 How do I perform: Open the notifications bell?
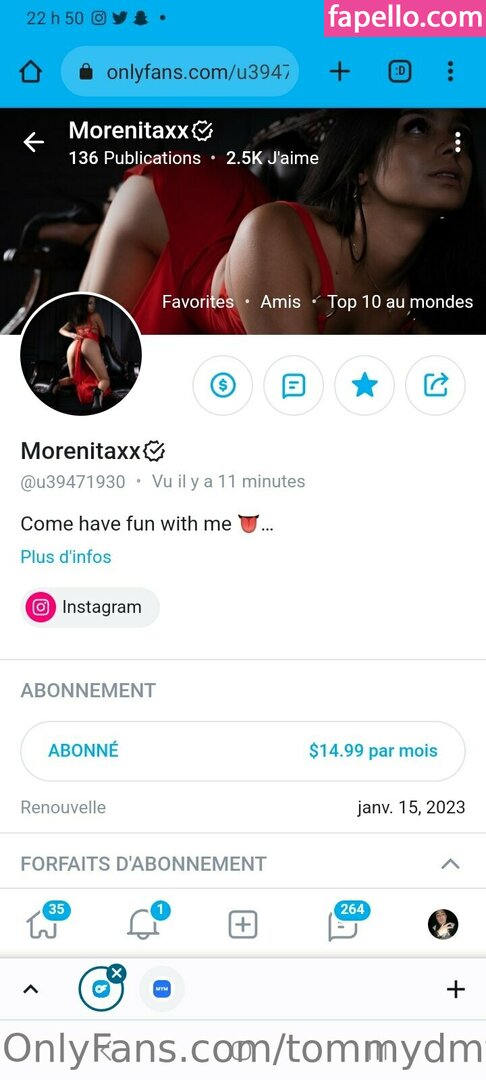click(143, 924)
